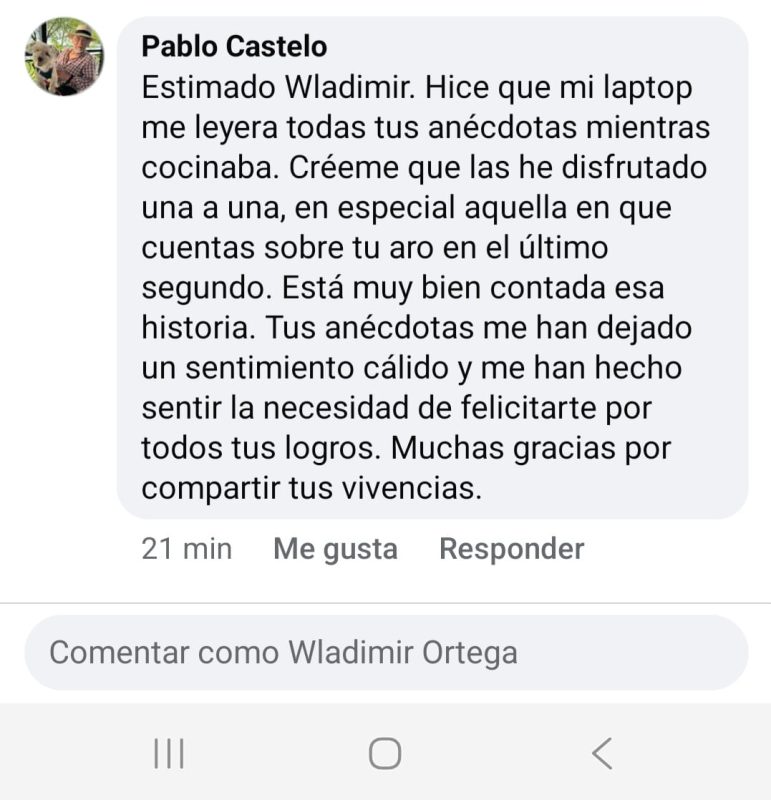The height and width of the screenshot is (800, 771).
Task: Tap Responder to reply to Pablo's comment
Action: coord(511,549)
